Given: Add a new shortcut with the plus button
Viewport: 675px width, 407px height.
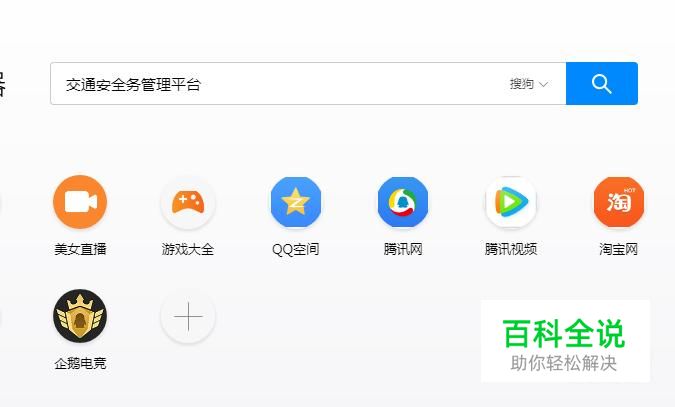Looking at the screenshot, I should click(188, 317).
